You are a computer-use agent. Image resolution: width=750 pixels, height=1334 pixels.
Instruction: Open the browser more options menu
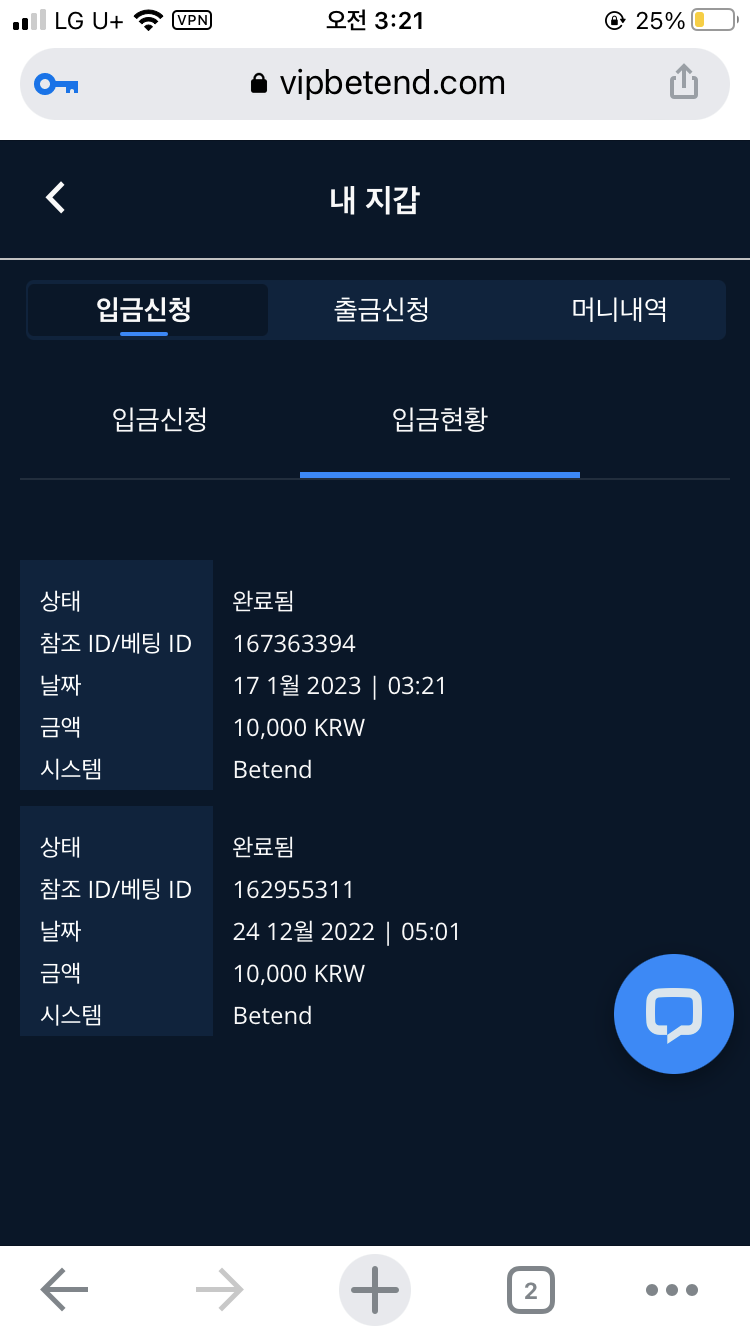click(672, 1290)
